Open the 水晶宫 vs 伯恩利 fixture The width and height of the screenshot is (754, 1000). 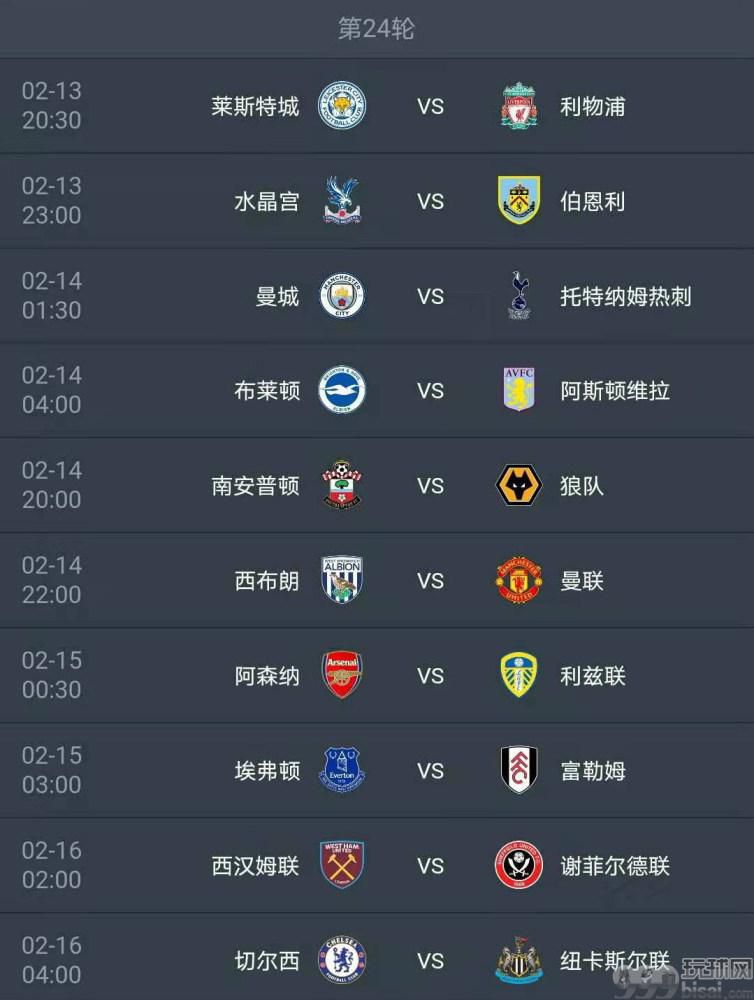point(430,201)
